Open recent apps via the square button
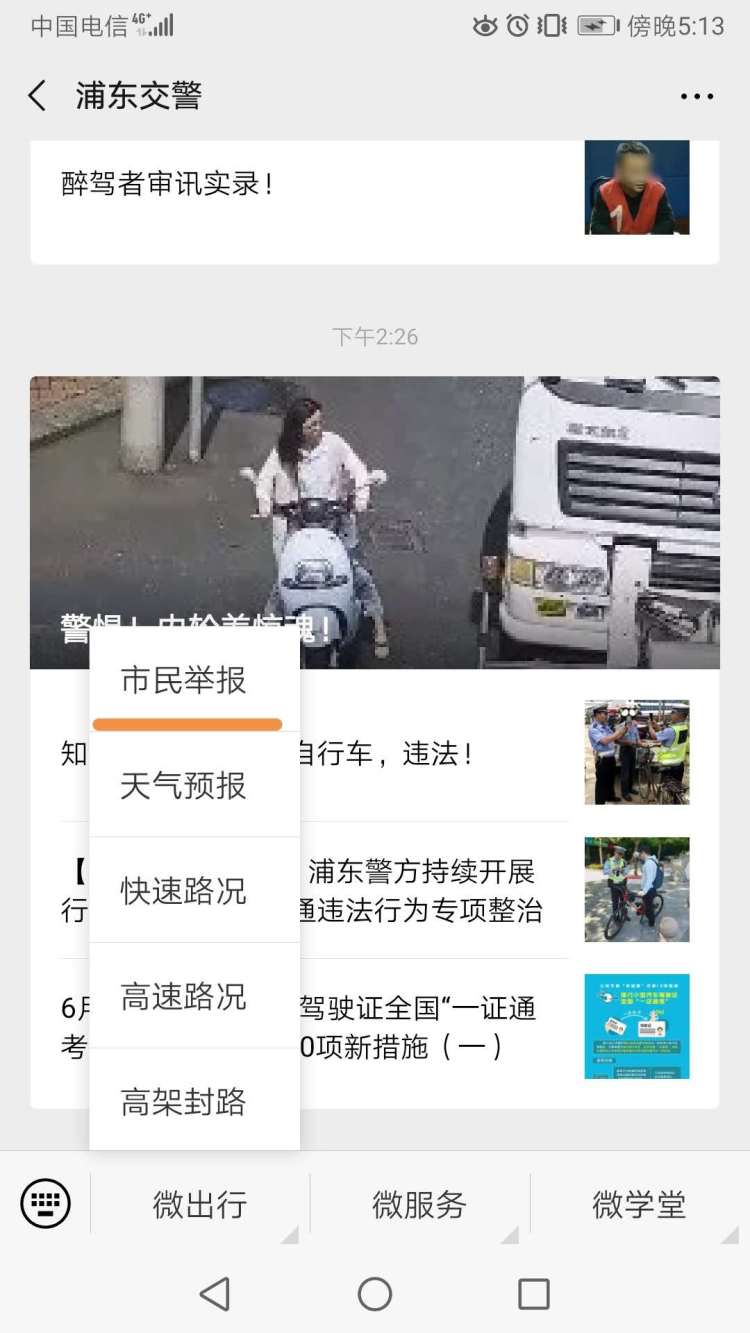Screen dimensions: 750x1333 [534, 1293]
